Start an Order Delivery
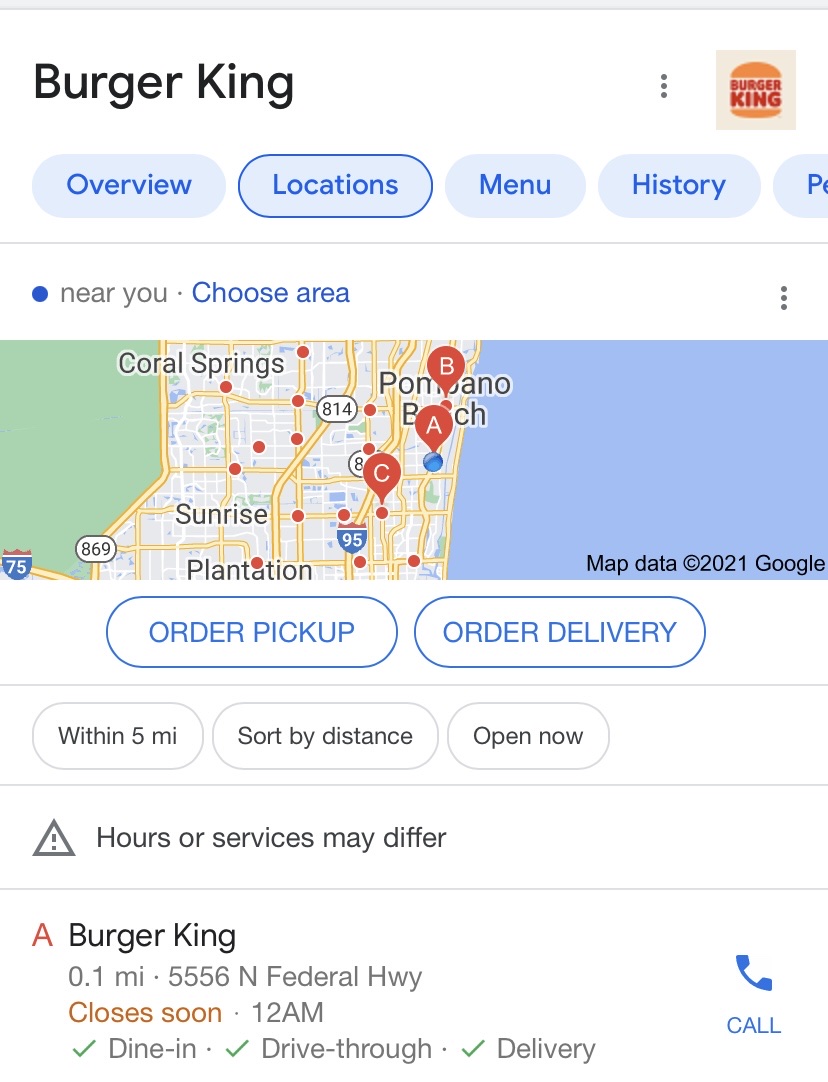The width and height of the screenshot is (828, 1082). coord(559,632)
